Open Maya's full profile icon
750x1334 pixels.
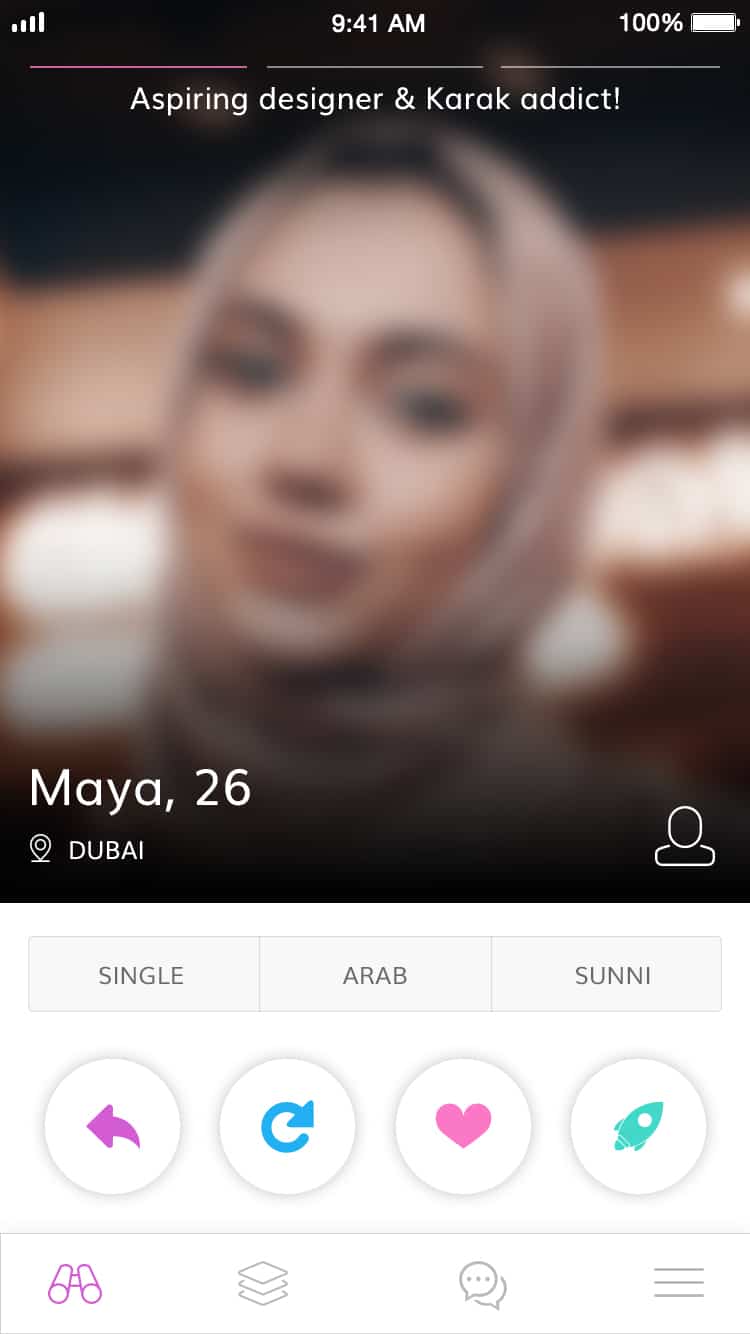(685, 837)
